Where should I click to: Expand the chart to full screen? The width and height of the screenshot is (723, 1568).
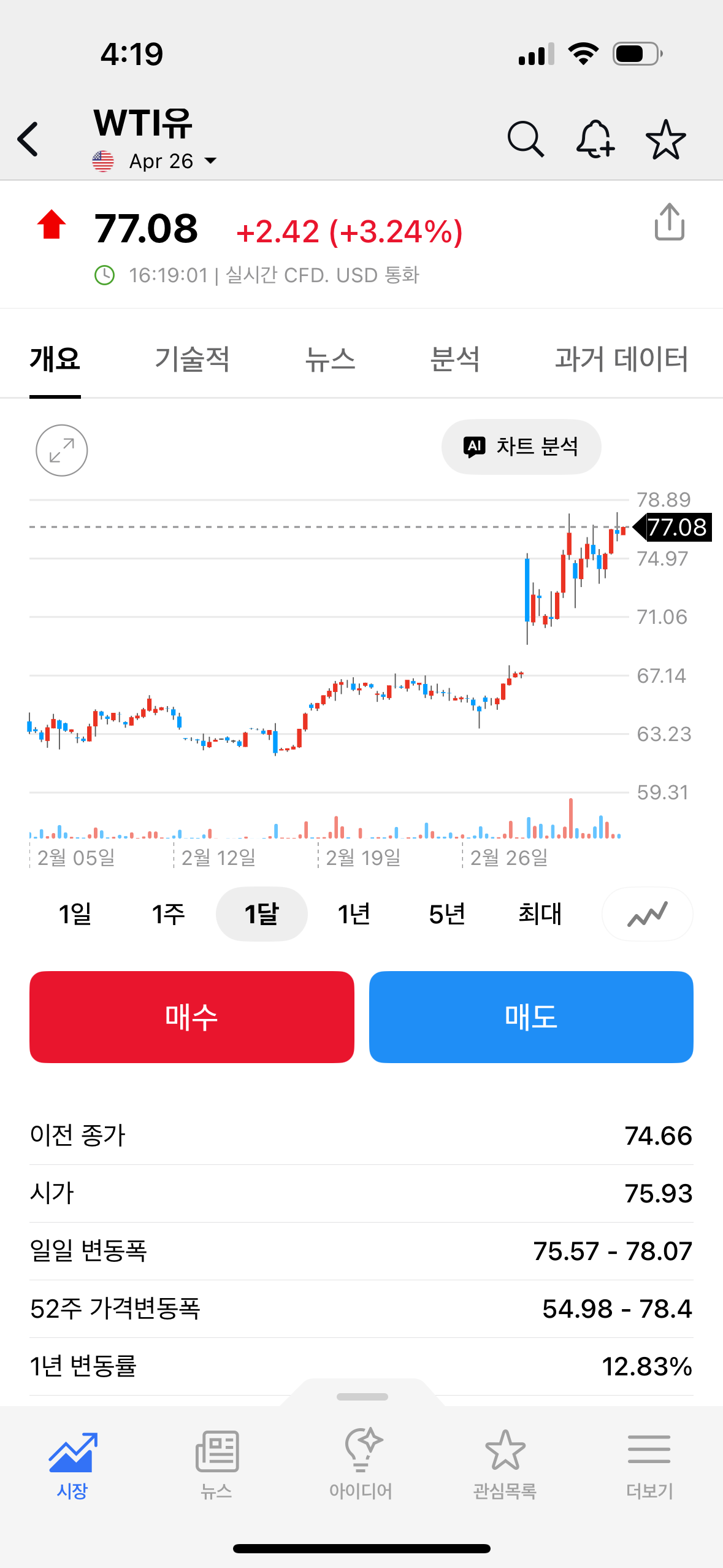pyautogui.click(x=62, y=450)
